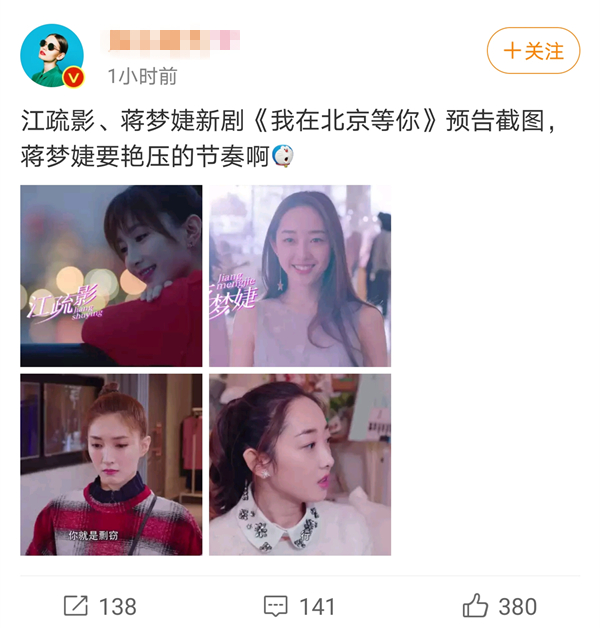Open the fourth photo with the beaded collar

point(300,465)
